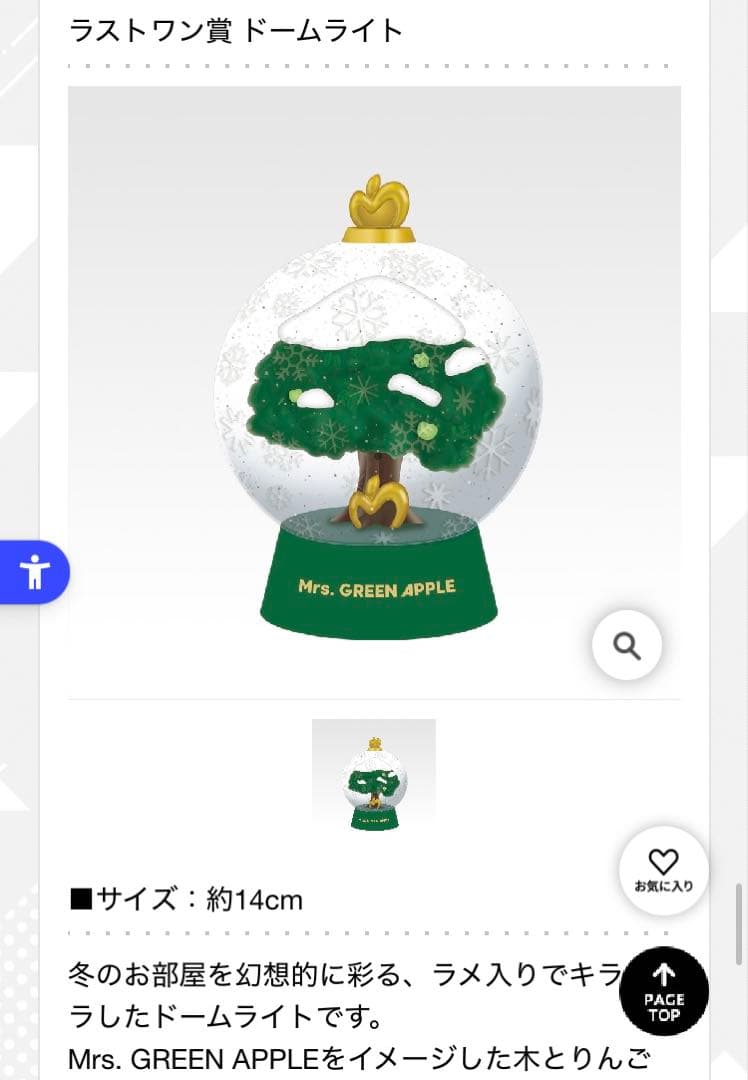
Task: Select the magnifying glass below the product photo
Action: [x=627, y=645]
